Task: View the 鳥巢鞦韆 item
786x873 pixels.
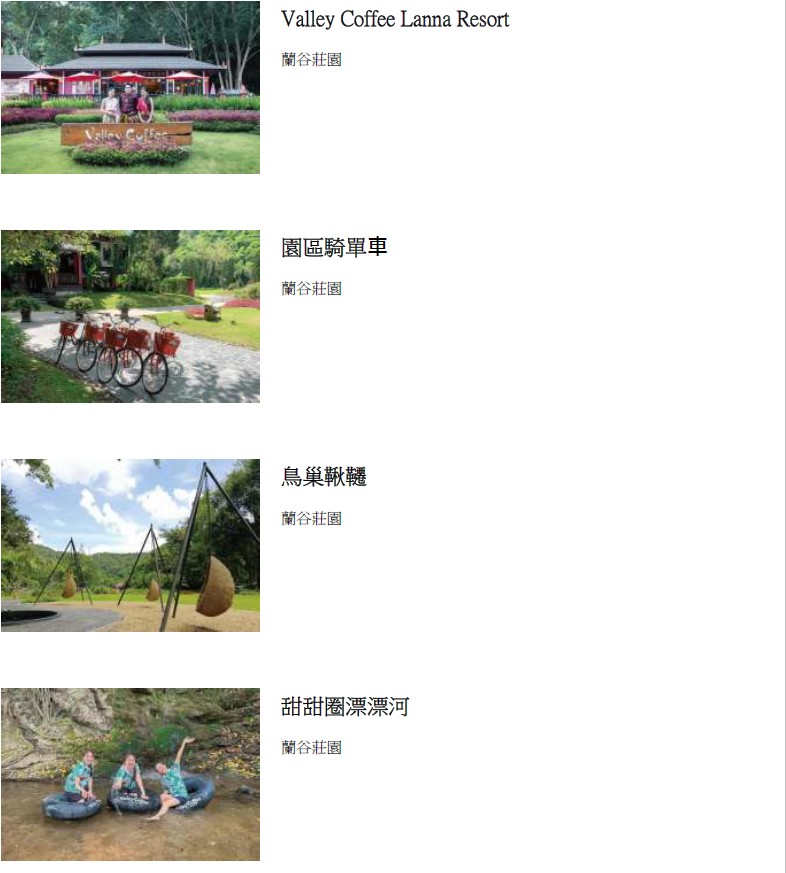Action: [324, 477]
